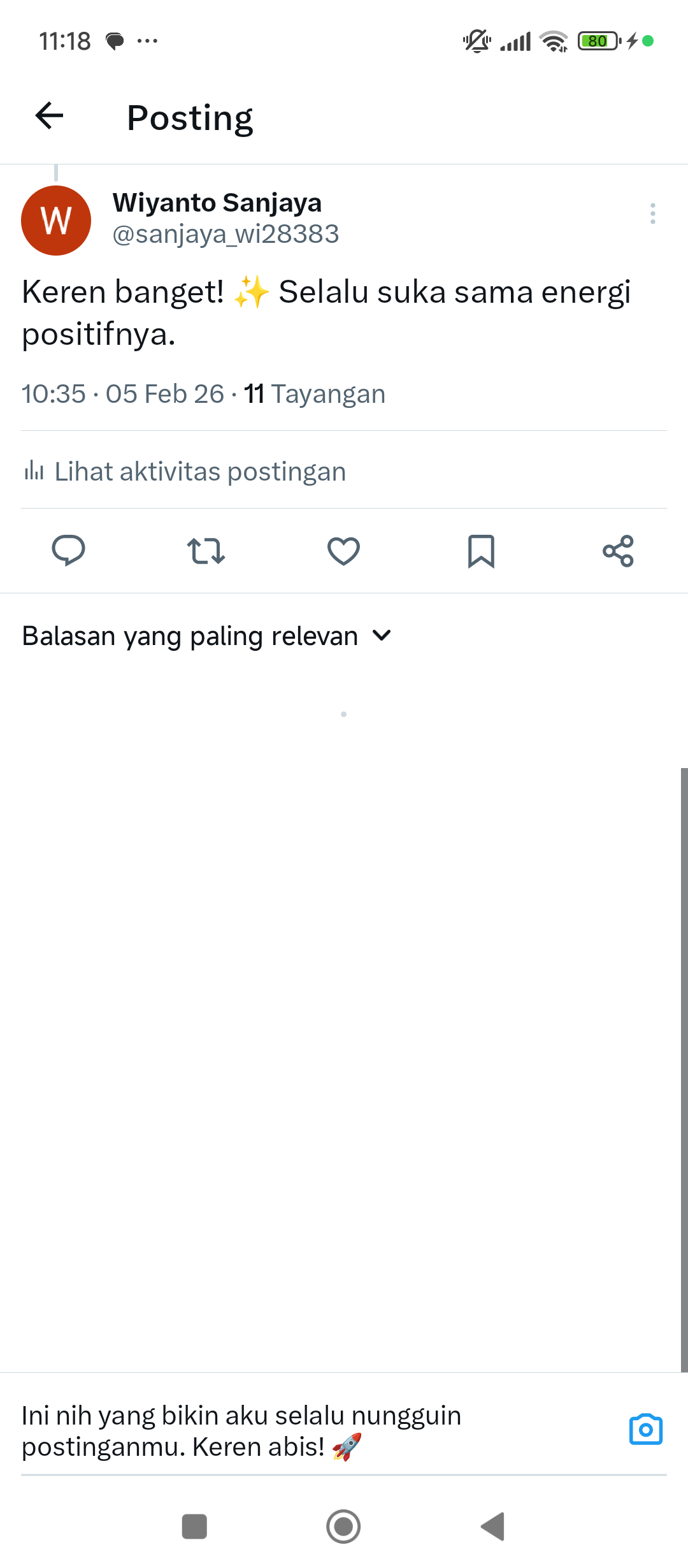Bookmark this post
This screenshot has width=688, height=1568.
click(x=481, y=551)
